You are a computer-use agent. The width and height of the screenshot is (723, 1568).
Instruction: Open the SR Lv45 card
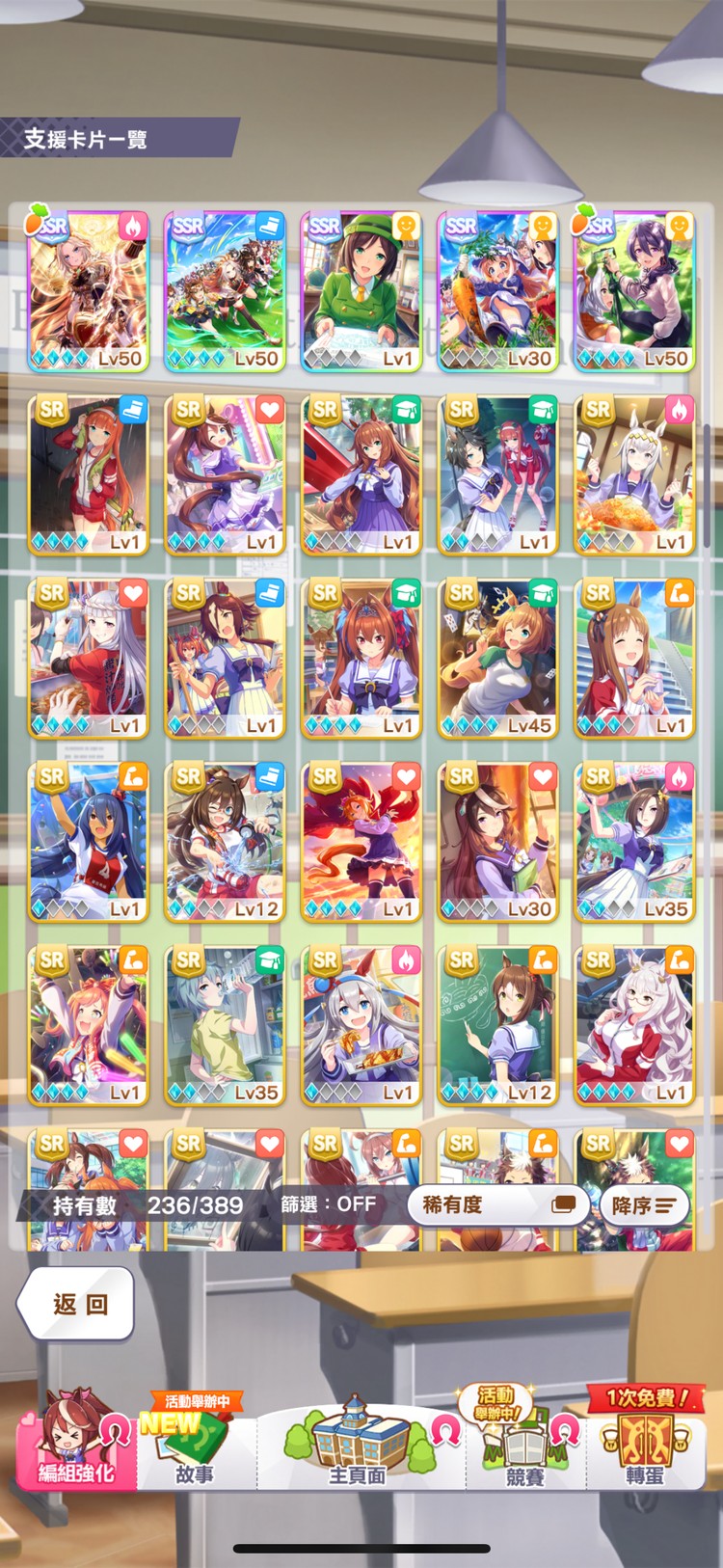point(497,660)
